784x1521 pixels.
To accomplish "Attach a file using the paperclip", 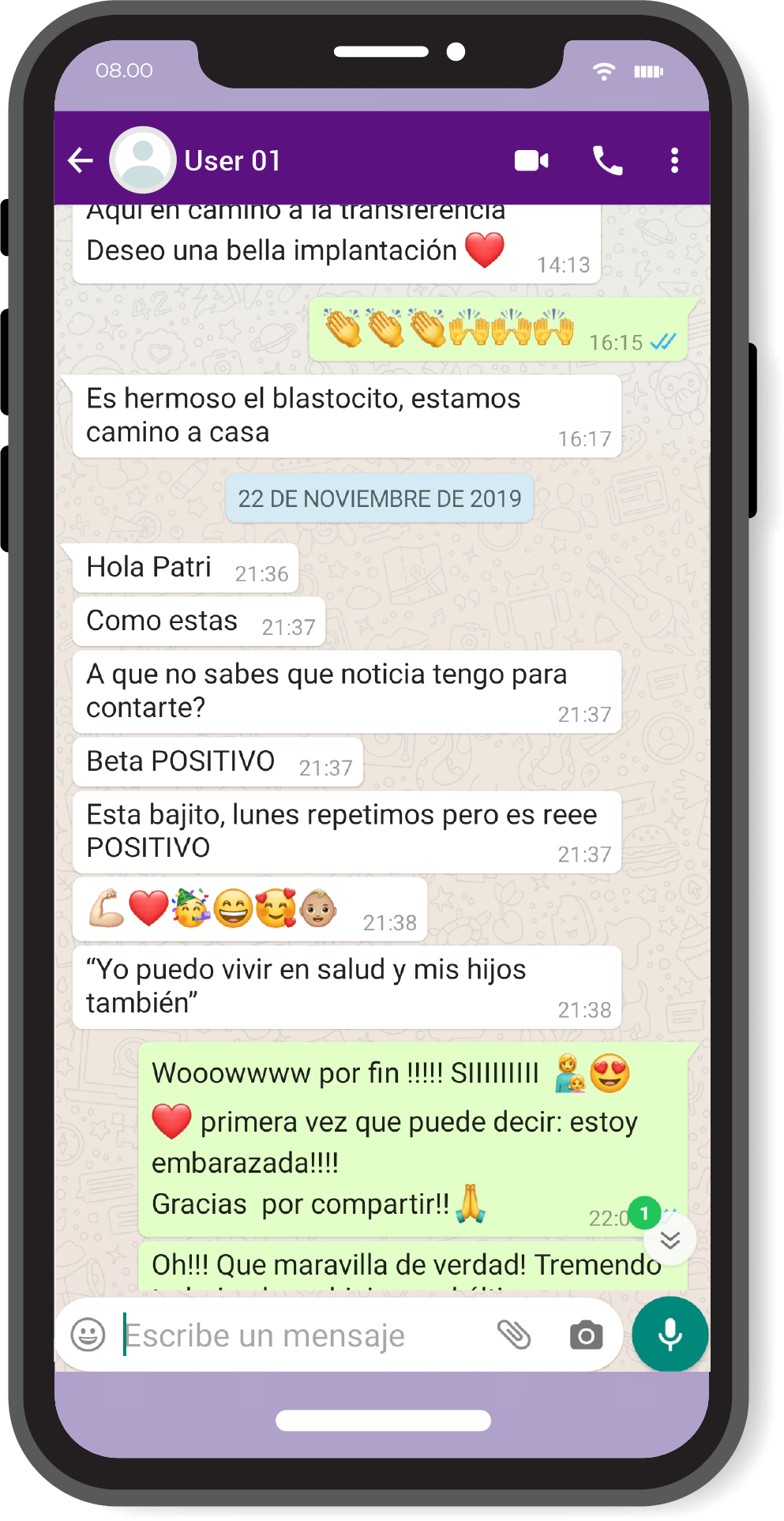I will click(x=516, y=1334).
